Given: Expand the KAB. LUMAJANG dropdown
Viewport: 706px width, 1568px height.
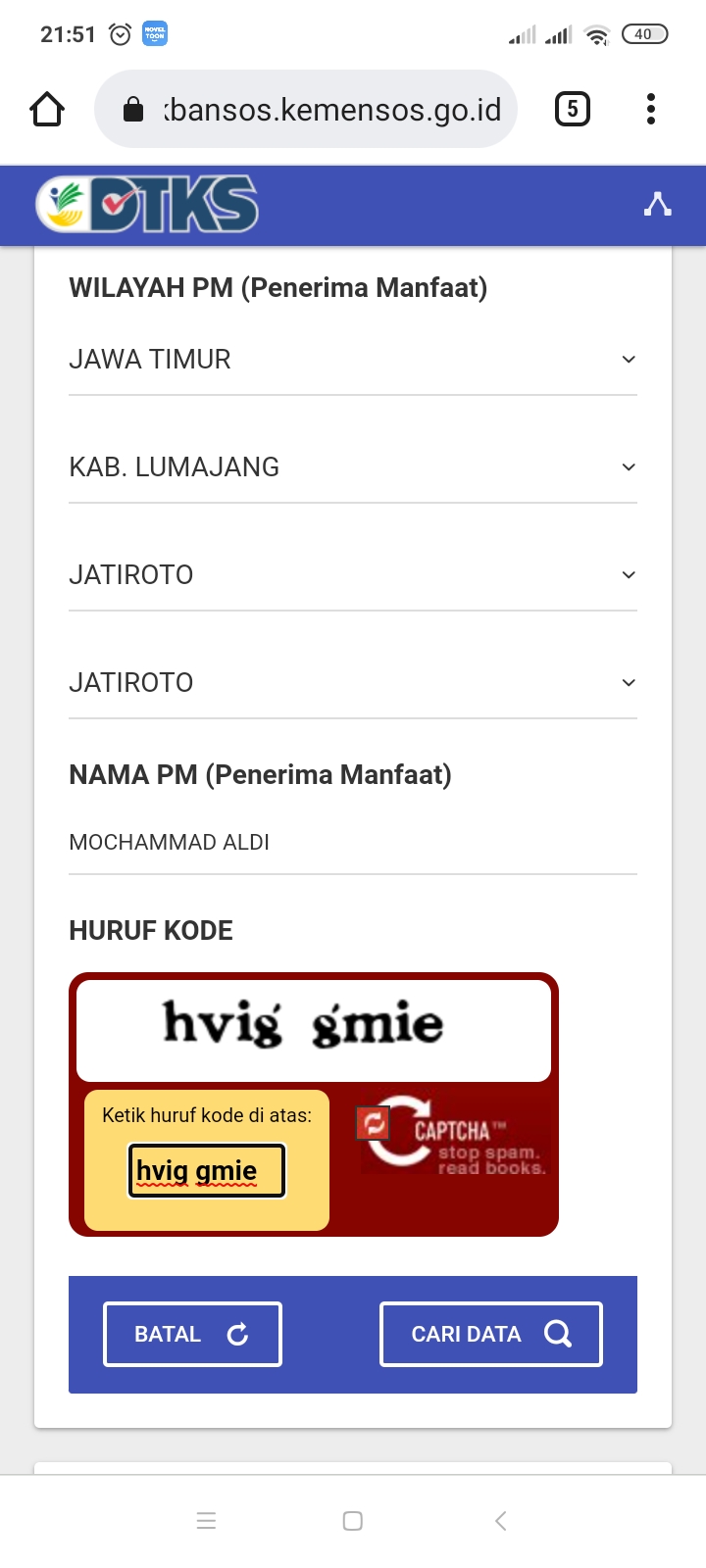Looking at the screenshot, I should point(353,467).
